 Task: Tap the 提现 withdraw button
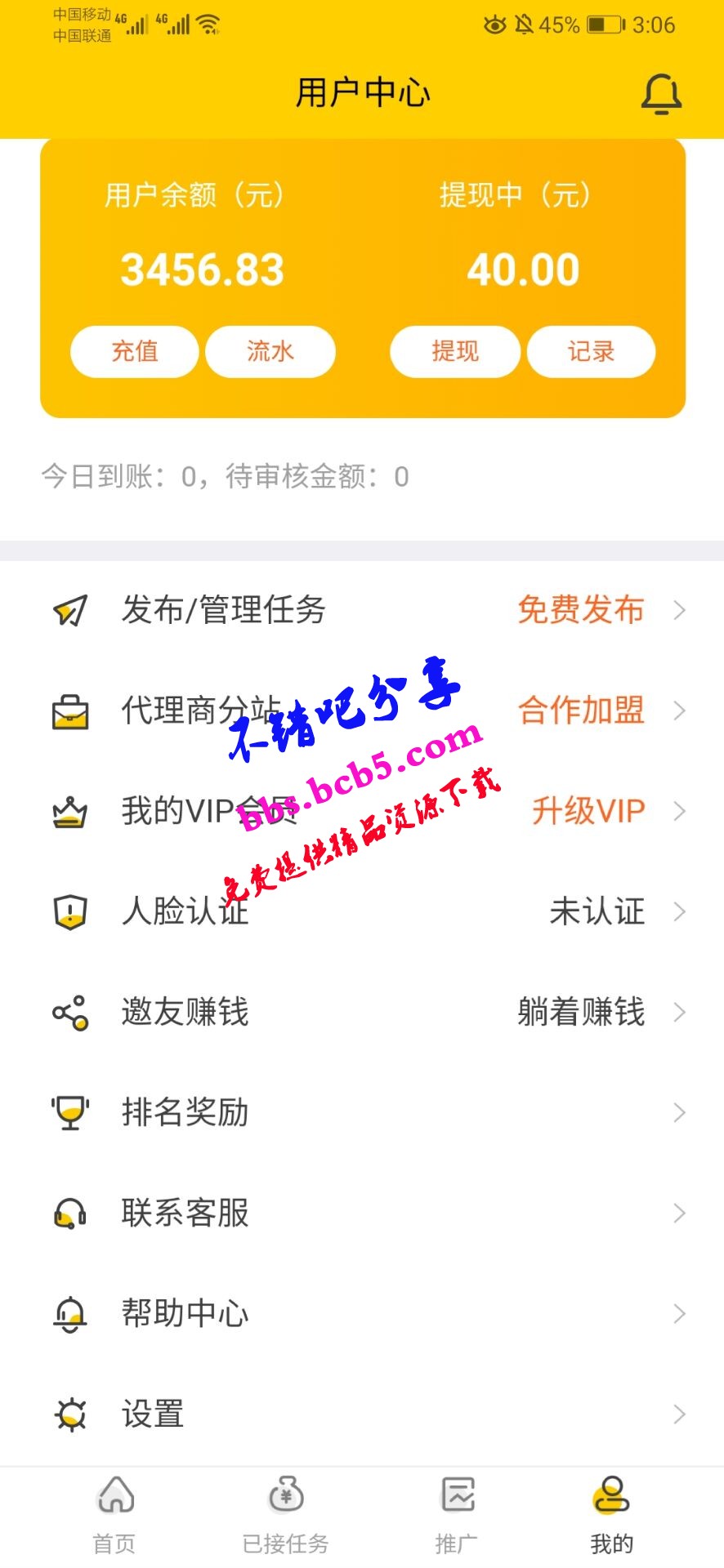click(455, 352)
